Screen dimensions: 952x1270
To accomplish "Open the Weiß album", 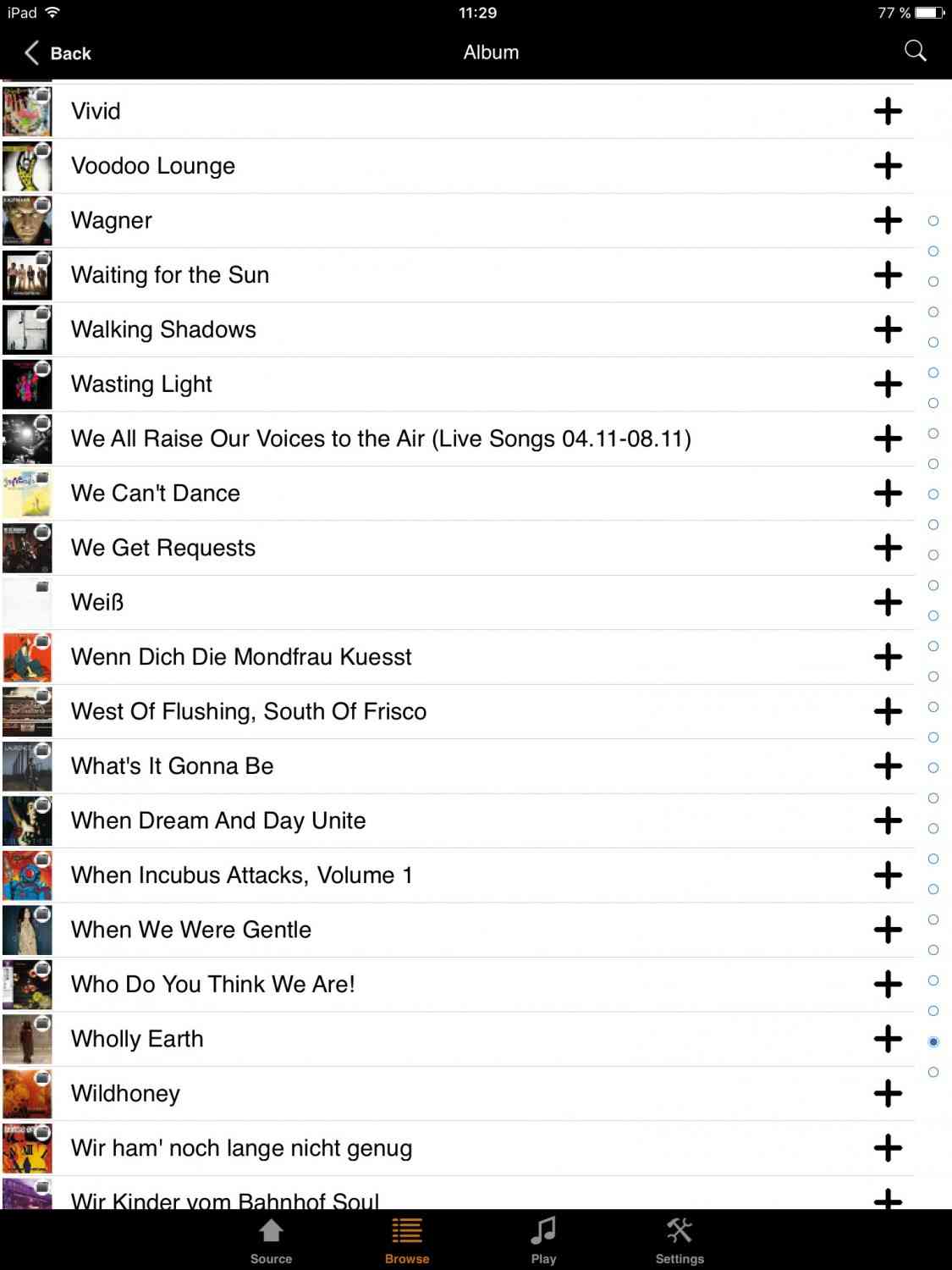I will (x=97, y=603).
